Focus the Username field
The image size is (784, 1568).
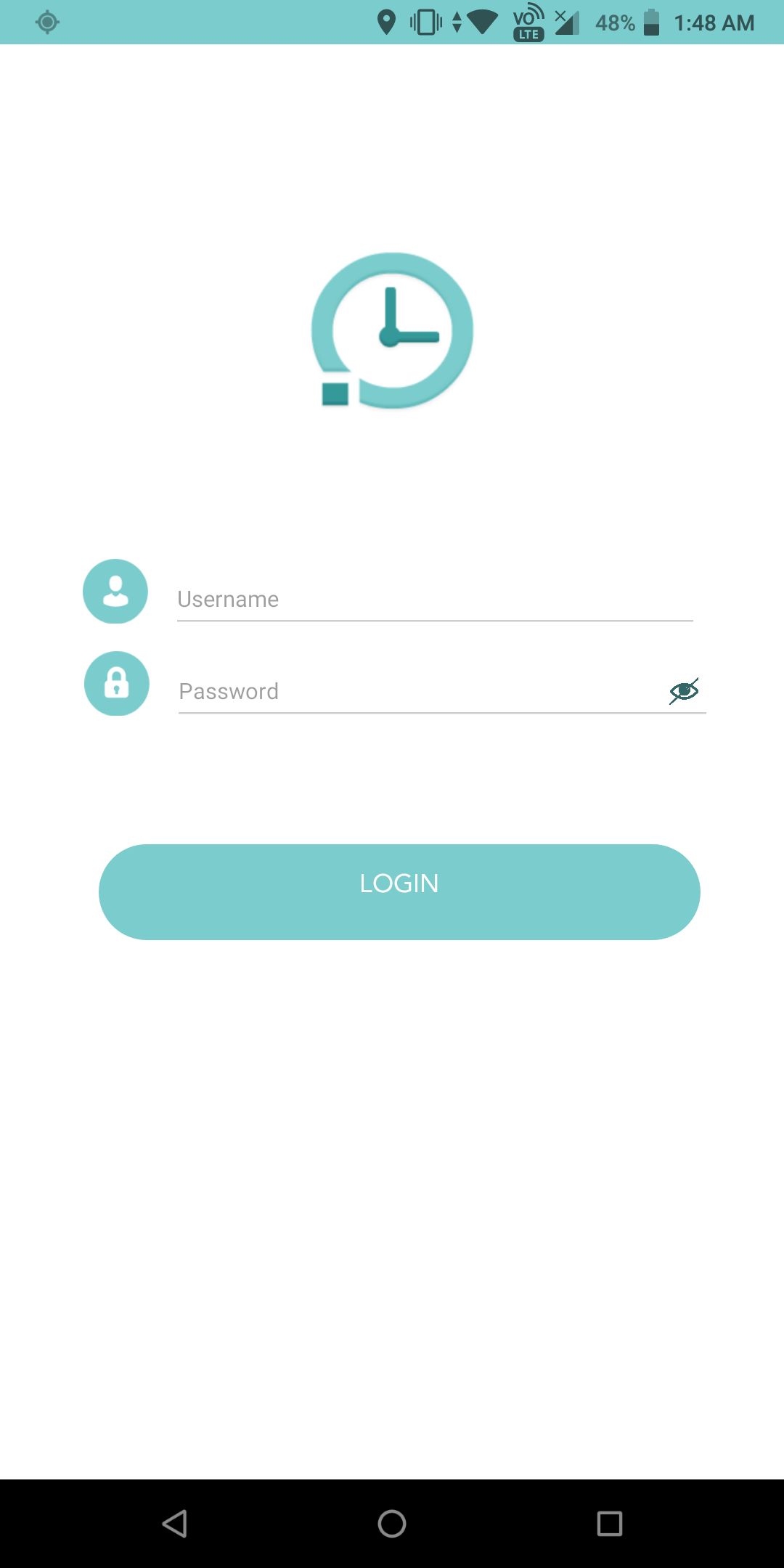[434, 600]
